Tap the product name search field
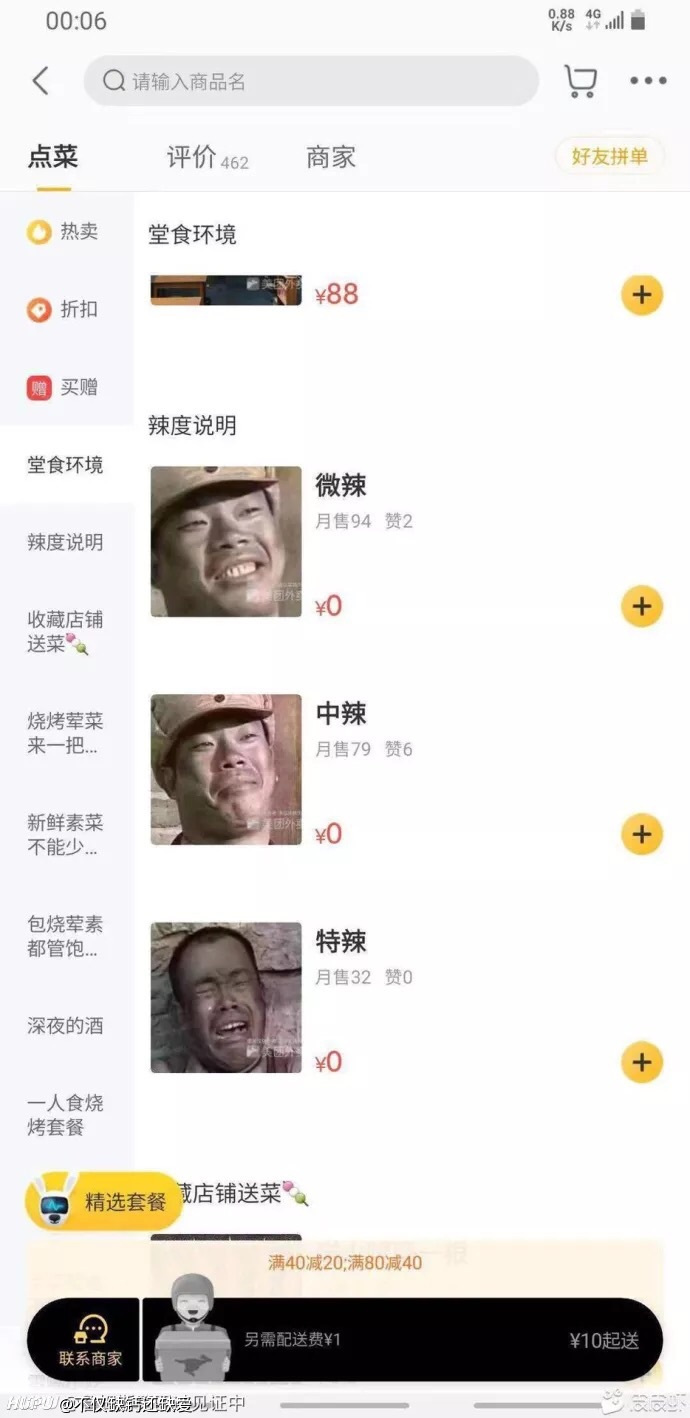Screen dimensions: 690x1418 [x=311, y=81]
